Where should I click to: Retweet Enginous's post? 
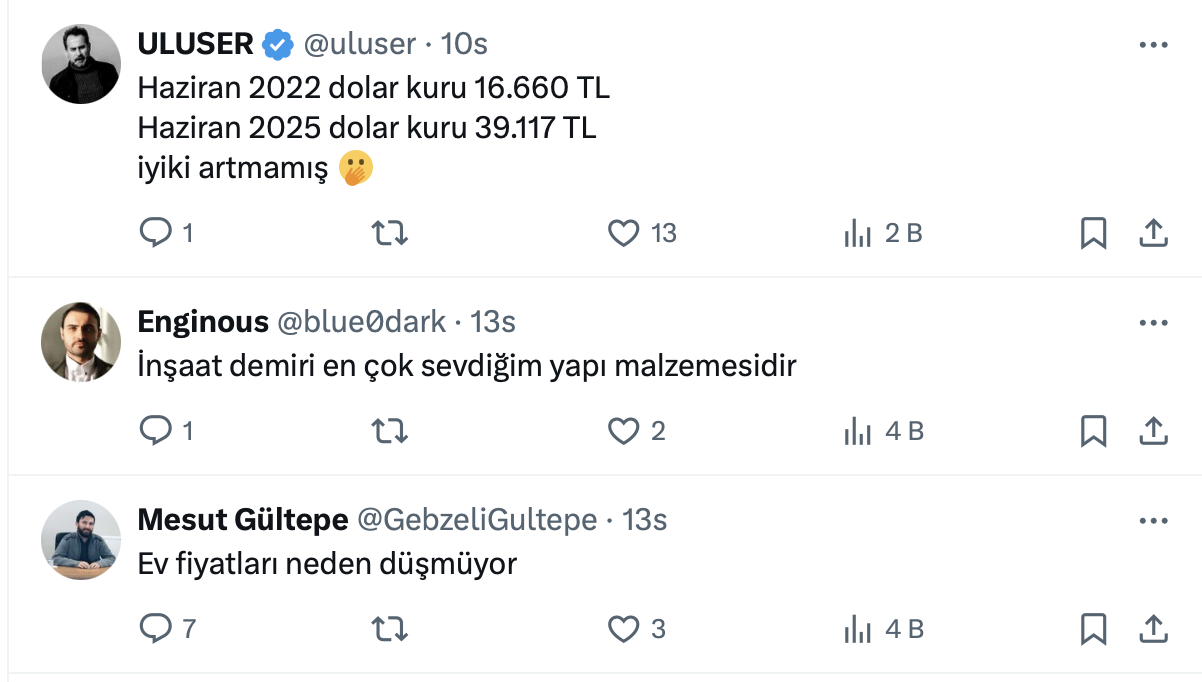tap(389, 431)
